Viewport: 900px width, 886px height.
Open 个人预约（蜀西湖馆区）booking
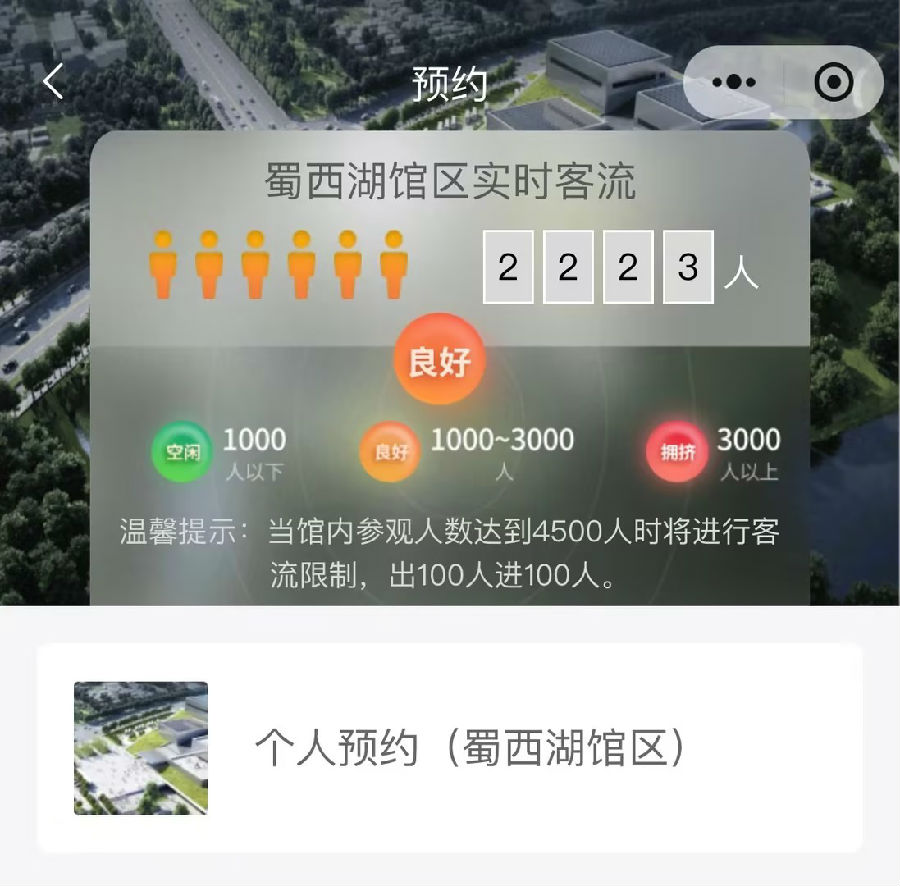click(x=450, y=748)
